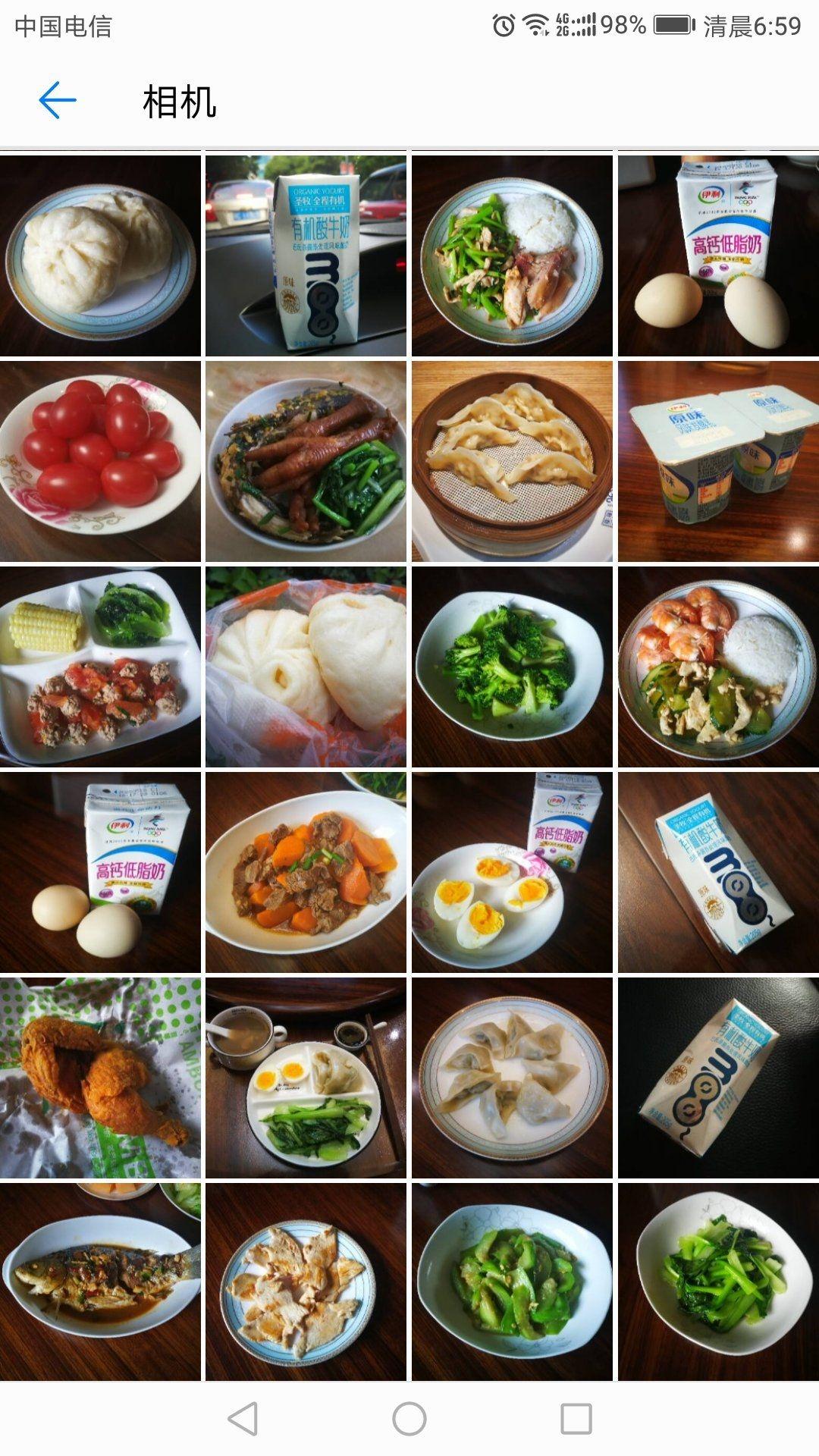Open the fried chicken photo

pos(100,1078)
